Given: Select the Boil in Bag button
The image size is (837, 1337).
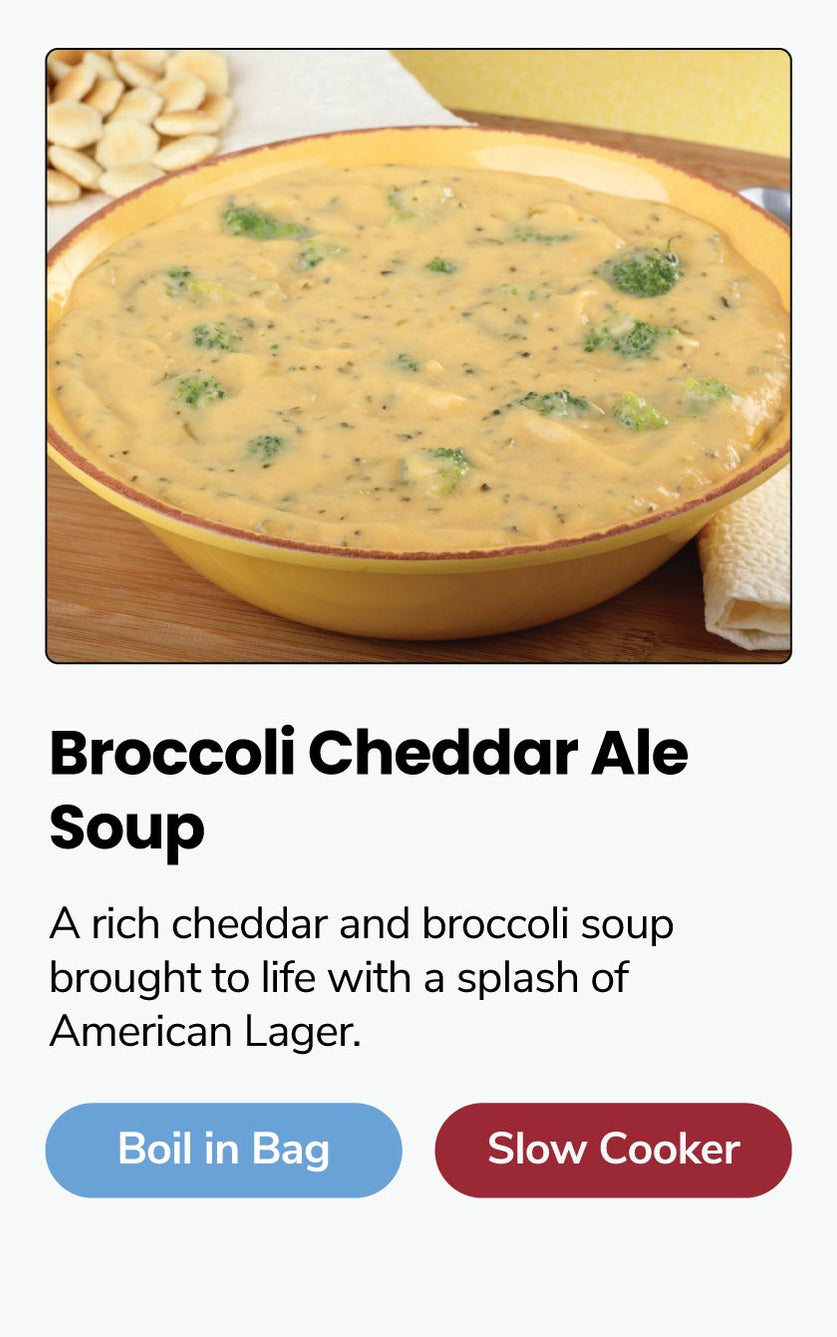Looking at the screenshot, I should [223, 1150].
